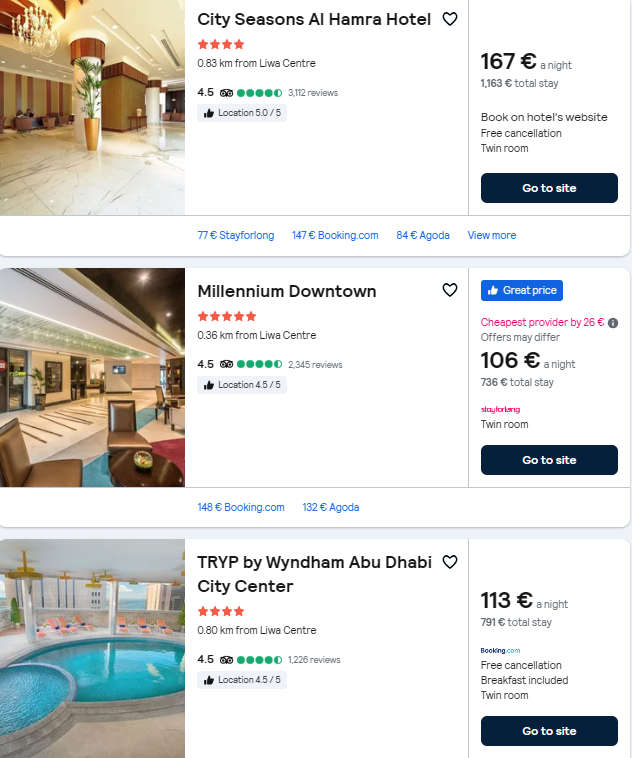Open the 147 € Booking.com offer
632x758 pixels.
coord(335,235)
